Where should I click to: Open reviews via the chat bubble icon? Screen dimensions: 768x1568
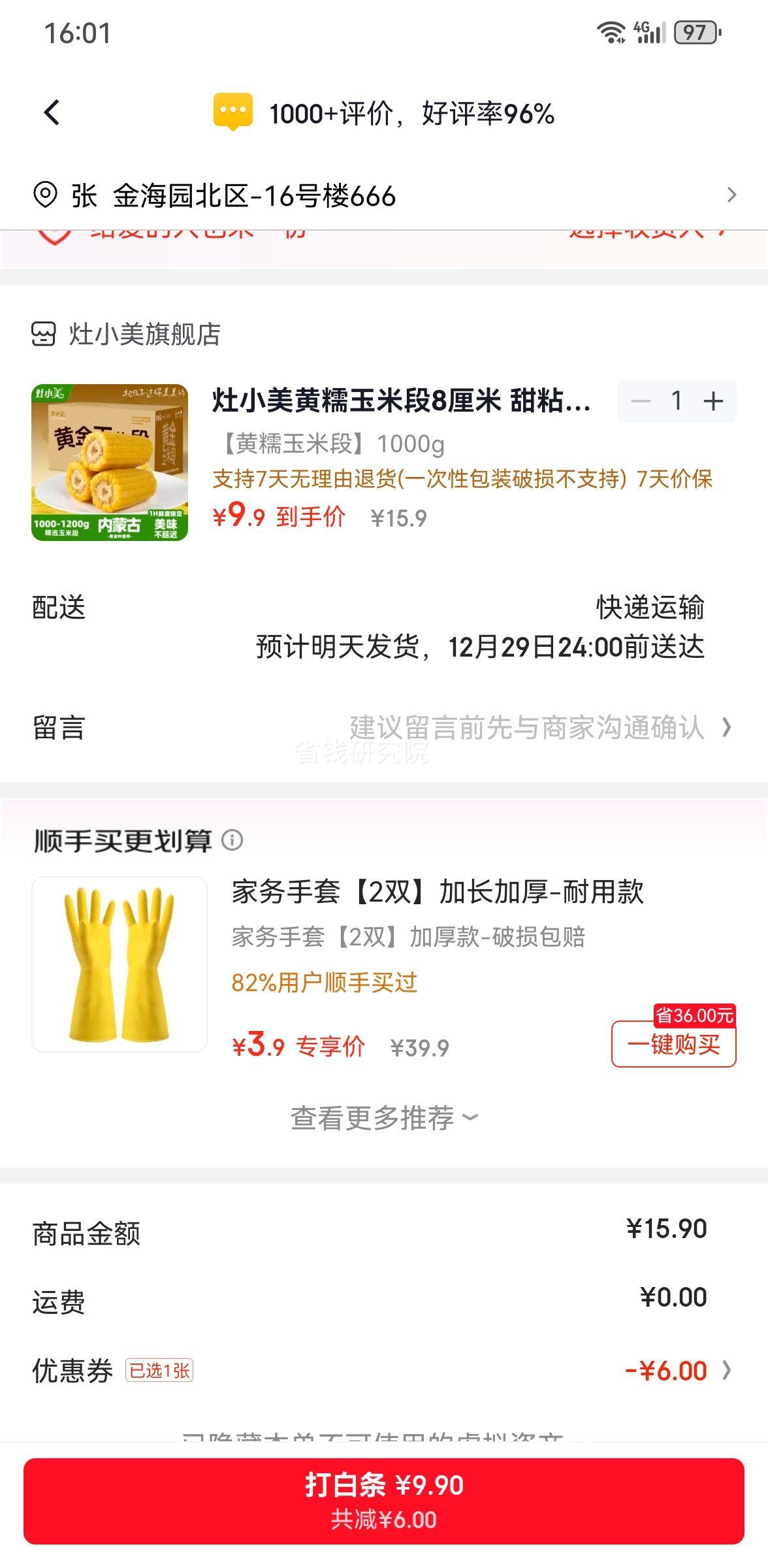[234, 111]
